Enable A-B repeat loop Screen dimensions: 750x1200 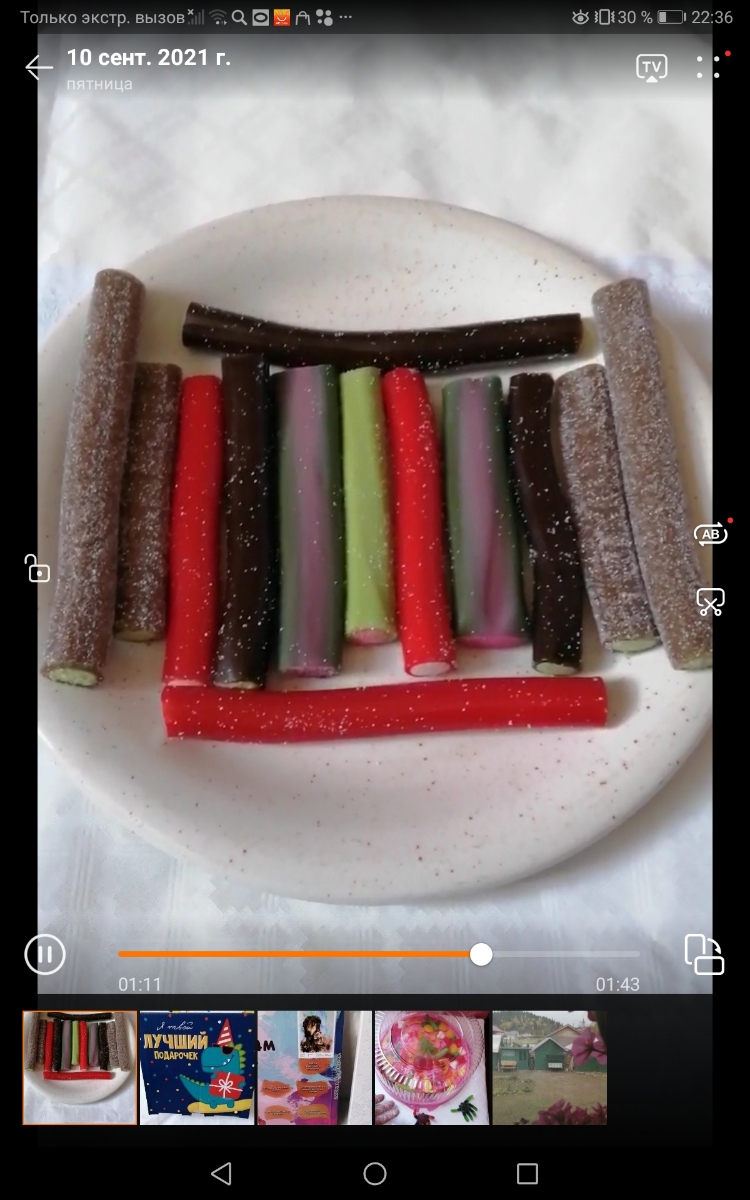pos(711,534)
